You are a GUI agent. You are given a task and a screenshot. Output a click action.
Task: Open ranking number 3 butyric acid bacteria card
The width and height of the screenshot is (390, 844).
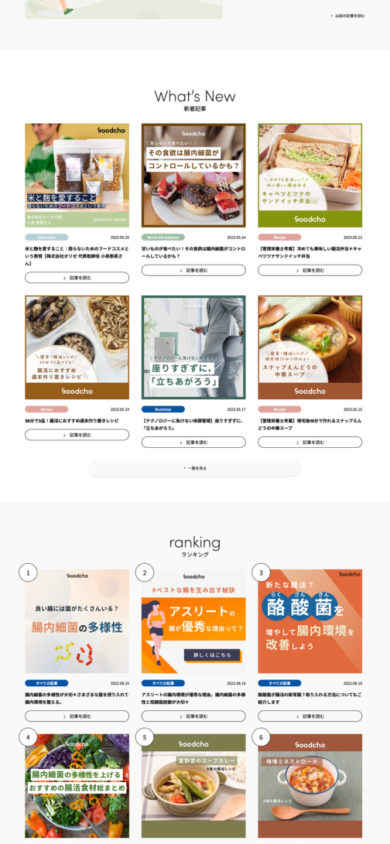click(x=310, y=621)
